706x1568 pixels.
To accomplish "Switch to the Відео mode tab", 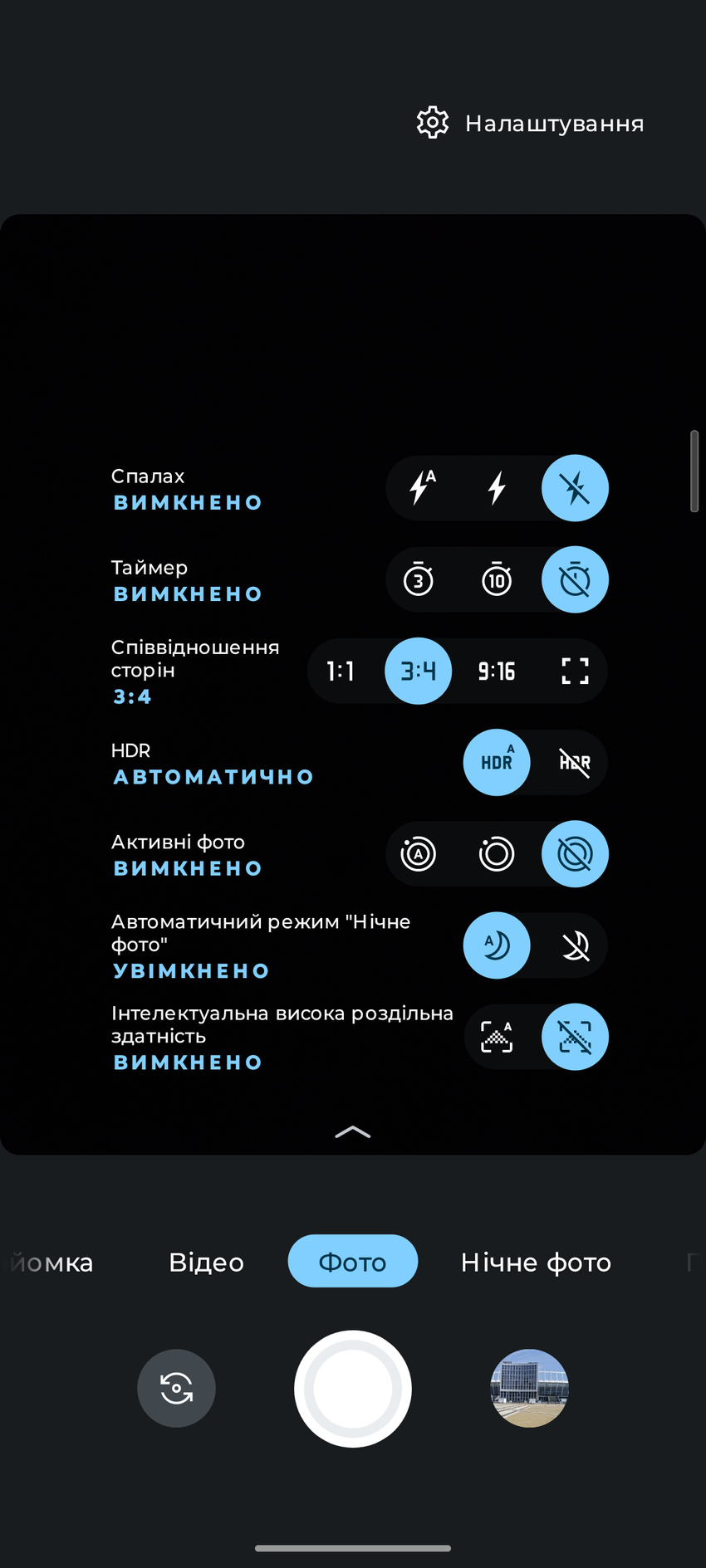I will [x=205, y=1261].
